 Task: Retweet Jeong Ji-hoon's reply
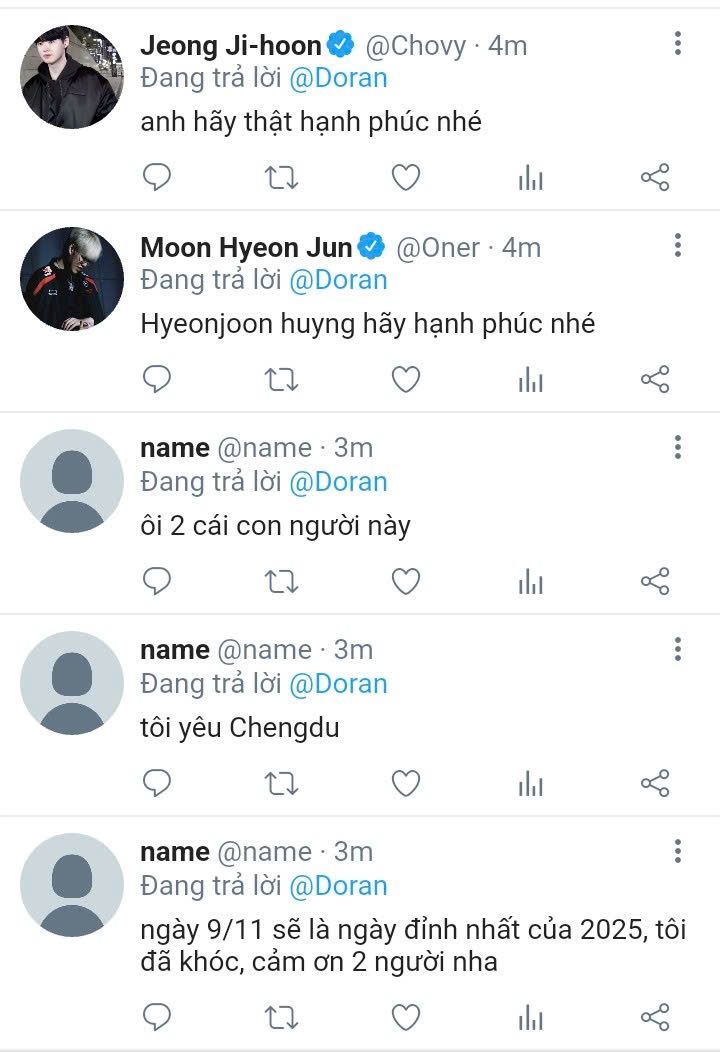[281, 178]
